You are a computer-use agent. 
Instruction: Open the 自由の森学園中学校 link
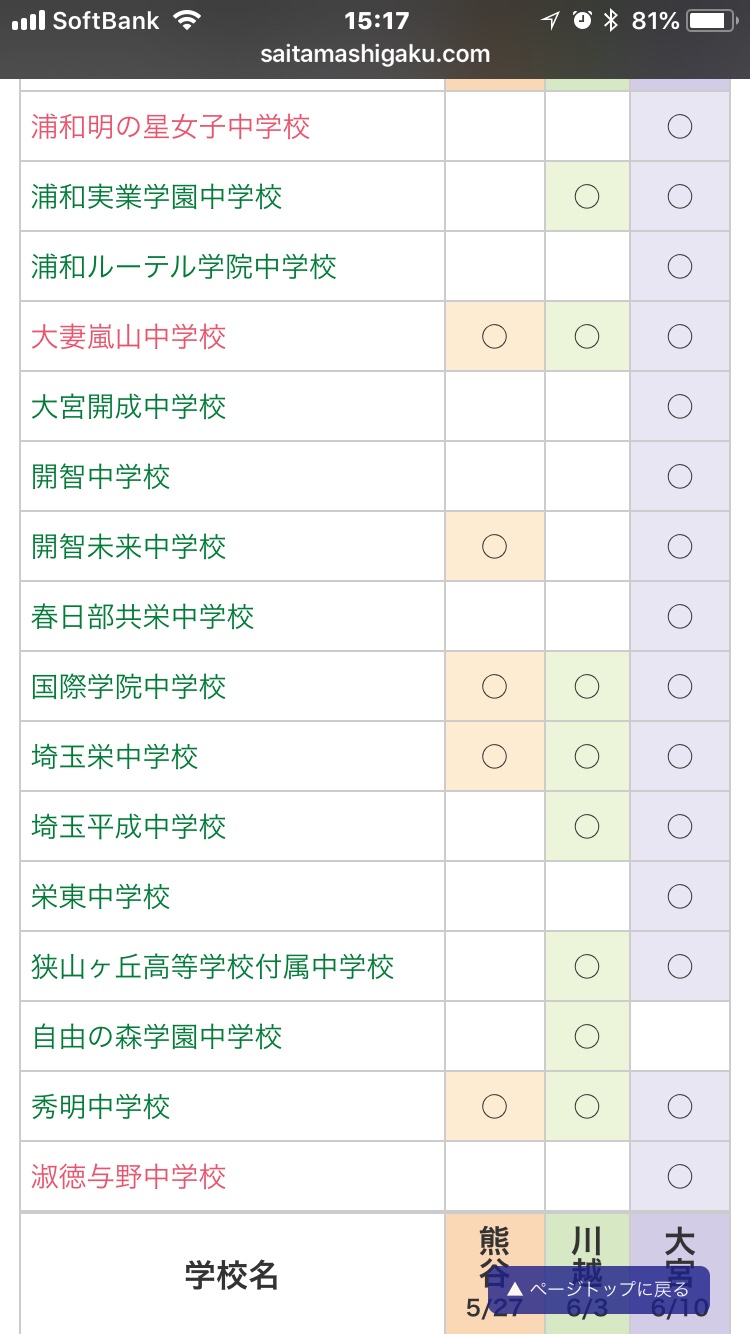point(157,1037)
